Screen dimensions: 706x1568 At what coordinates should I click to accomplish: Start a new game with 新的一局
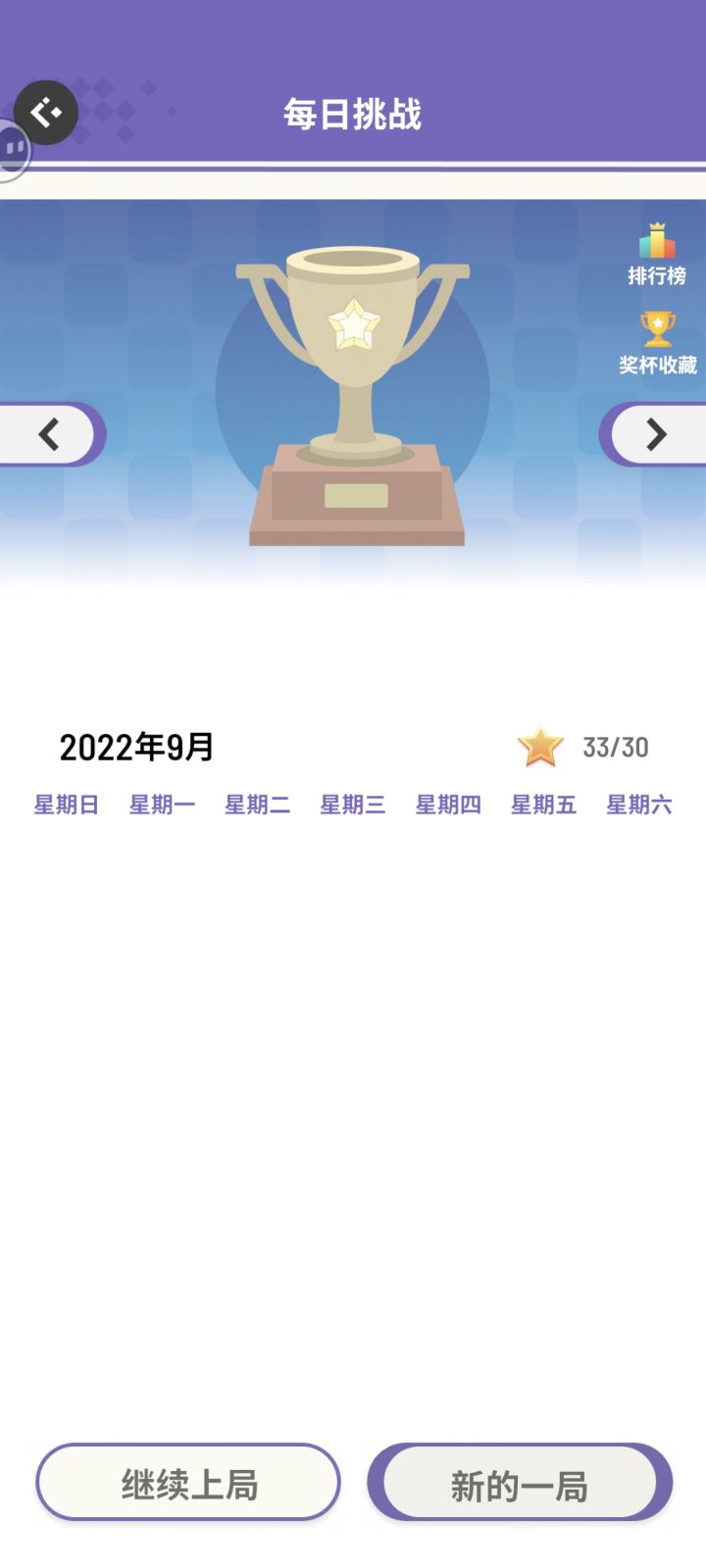(x=520, y=1483)
